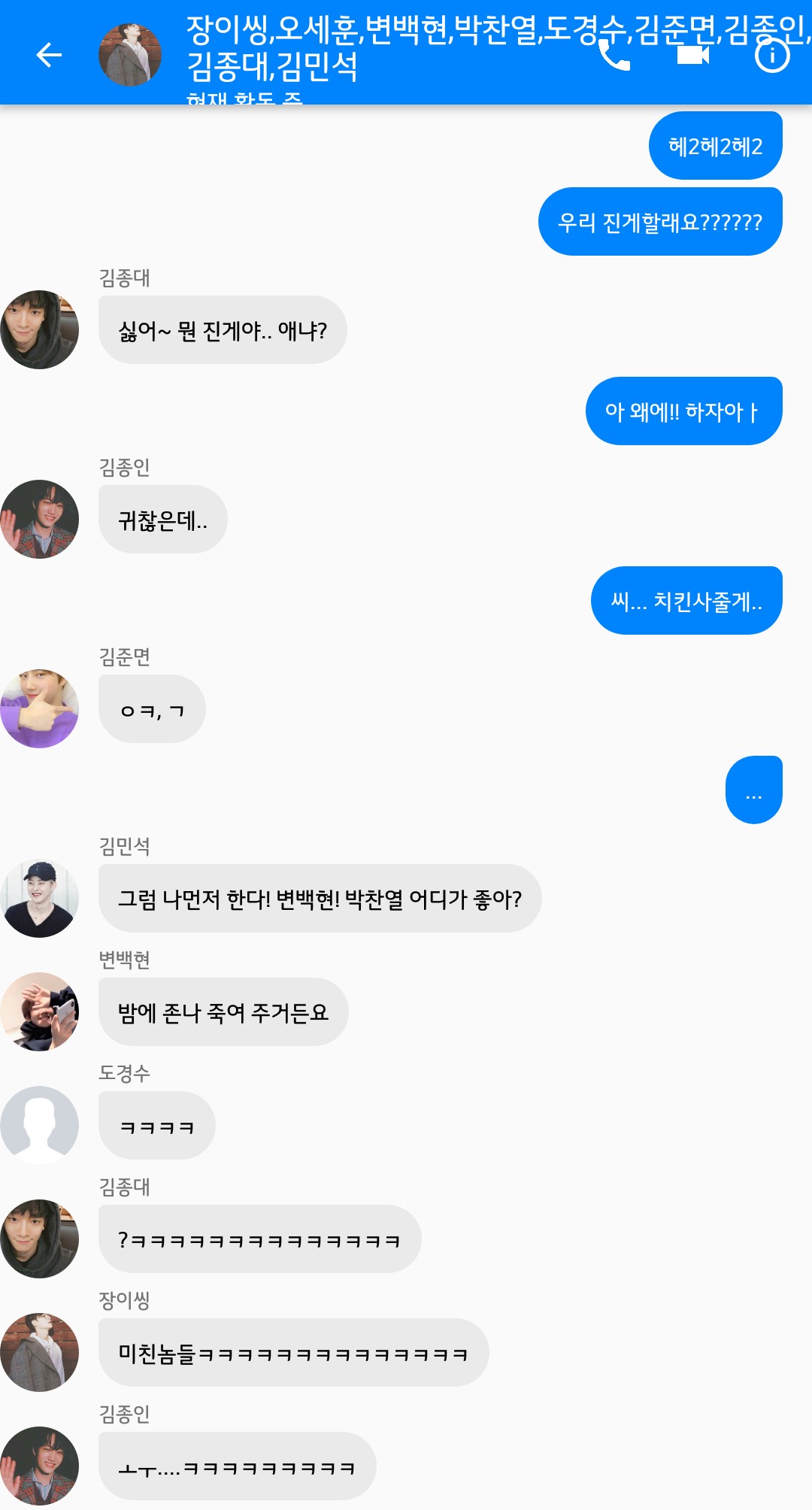Open 장이씽's profile picture
The width and height of the screenshot is (812, 1510).
click(39, 1352)
